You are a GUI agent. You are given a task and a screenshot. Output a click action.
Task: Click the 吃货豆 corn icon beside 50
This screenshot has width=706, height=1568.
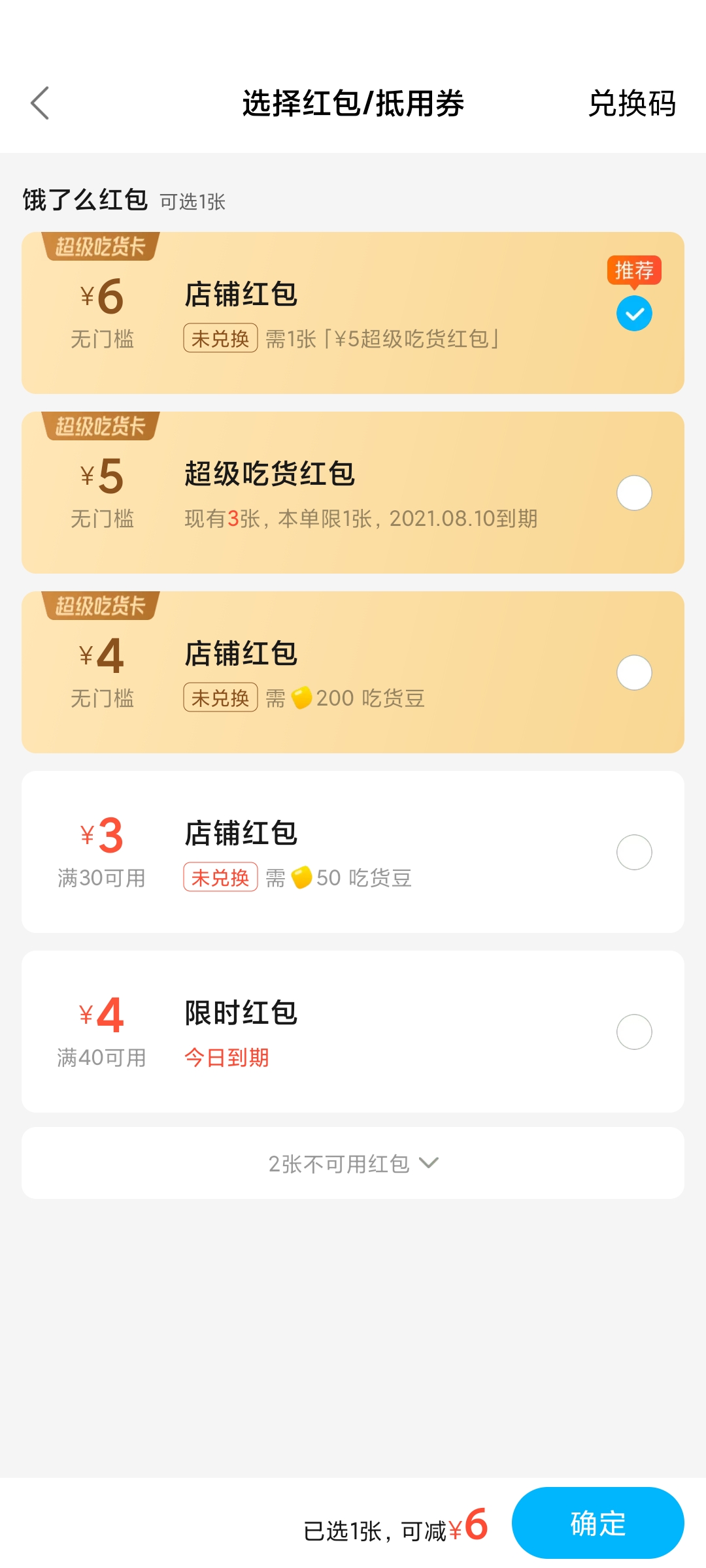coord(301,877)
